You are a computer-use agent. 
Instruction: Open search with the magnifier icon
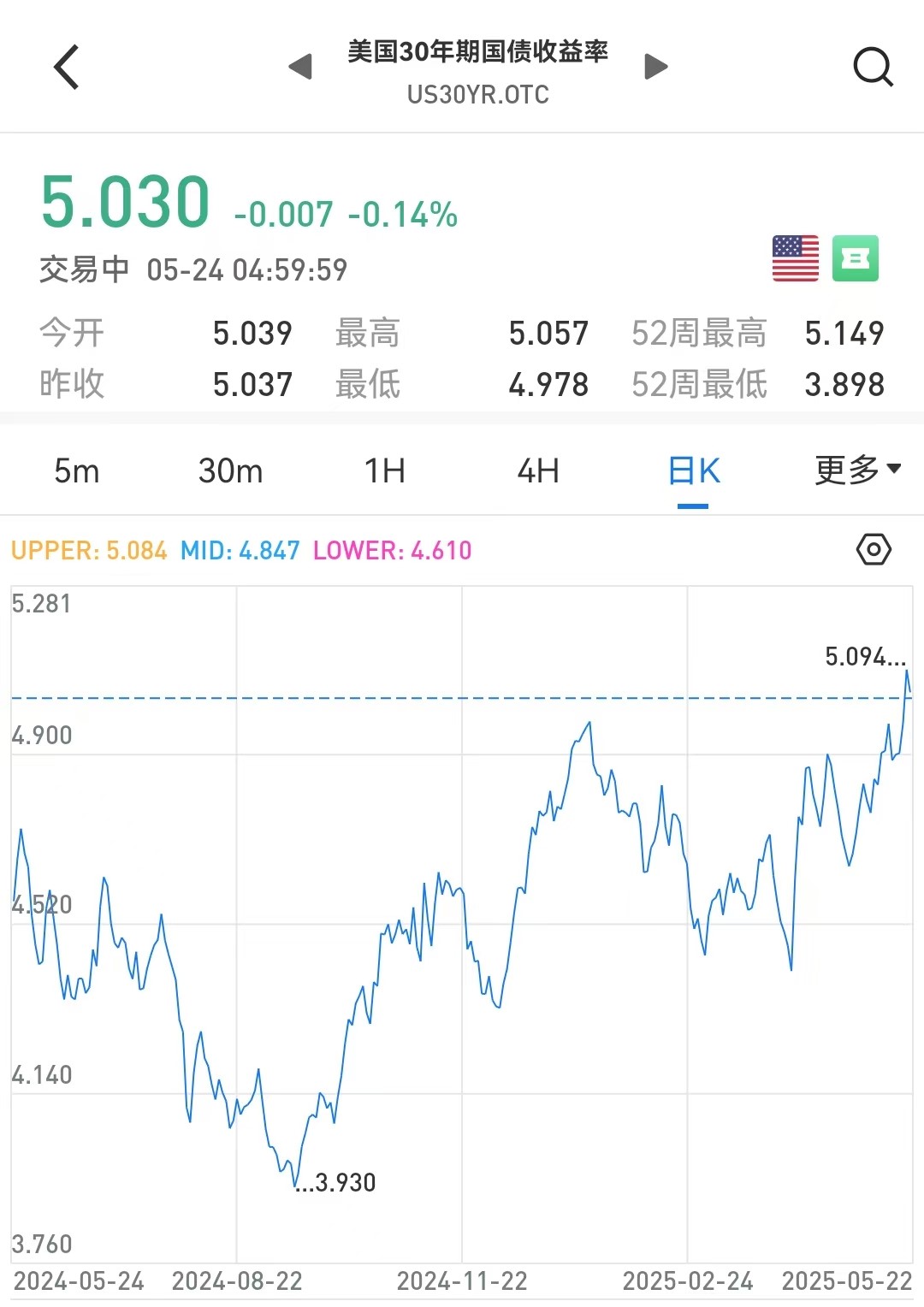[x=873, y=67]
